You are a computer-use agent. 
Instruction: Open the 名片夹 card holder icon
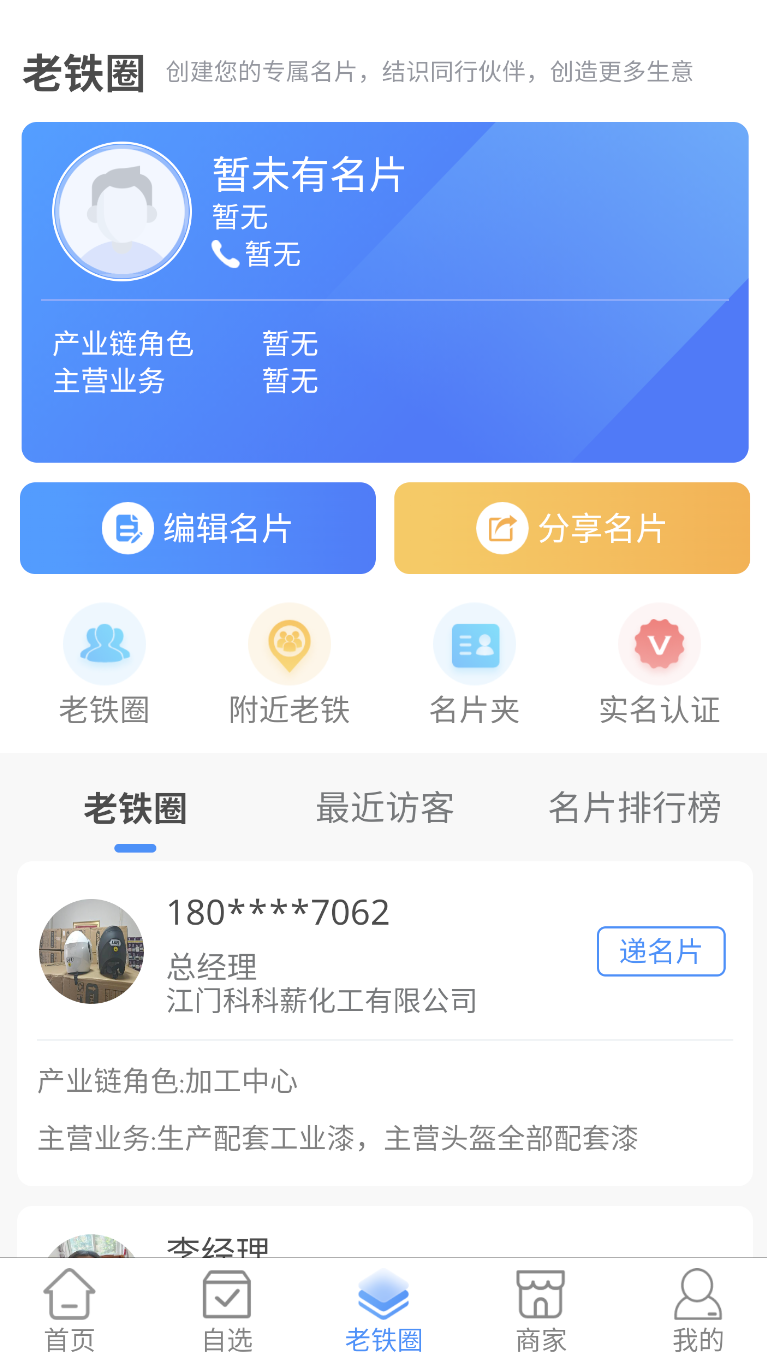click(474, 643)
